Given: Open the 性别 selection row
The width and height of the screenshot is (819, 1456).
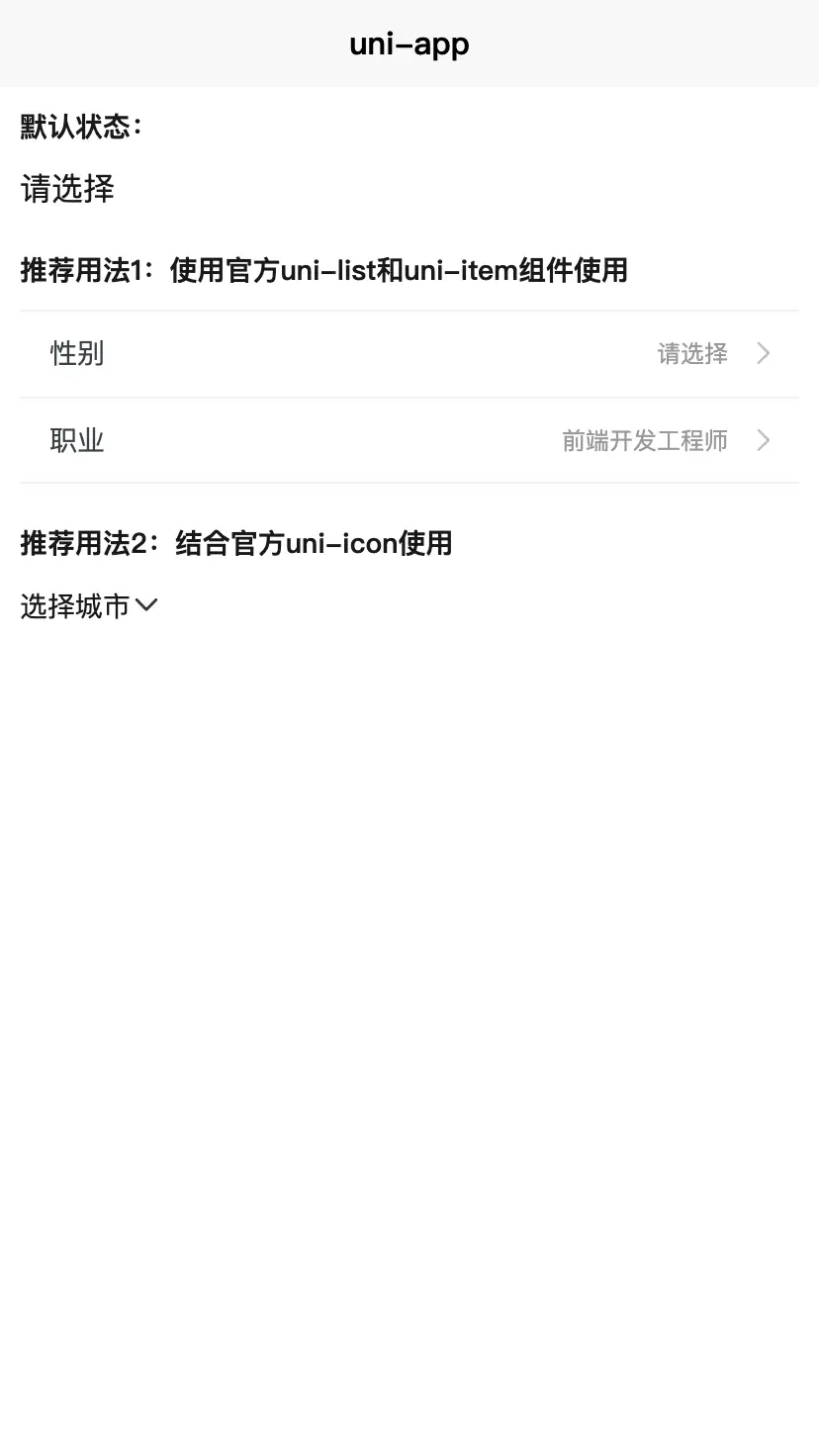Looking at the screenshot, I should pyautogui.click(x=409, y=354).
